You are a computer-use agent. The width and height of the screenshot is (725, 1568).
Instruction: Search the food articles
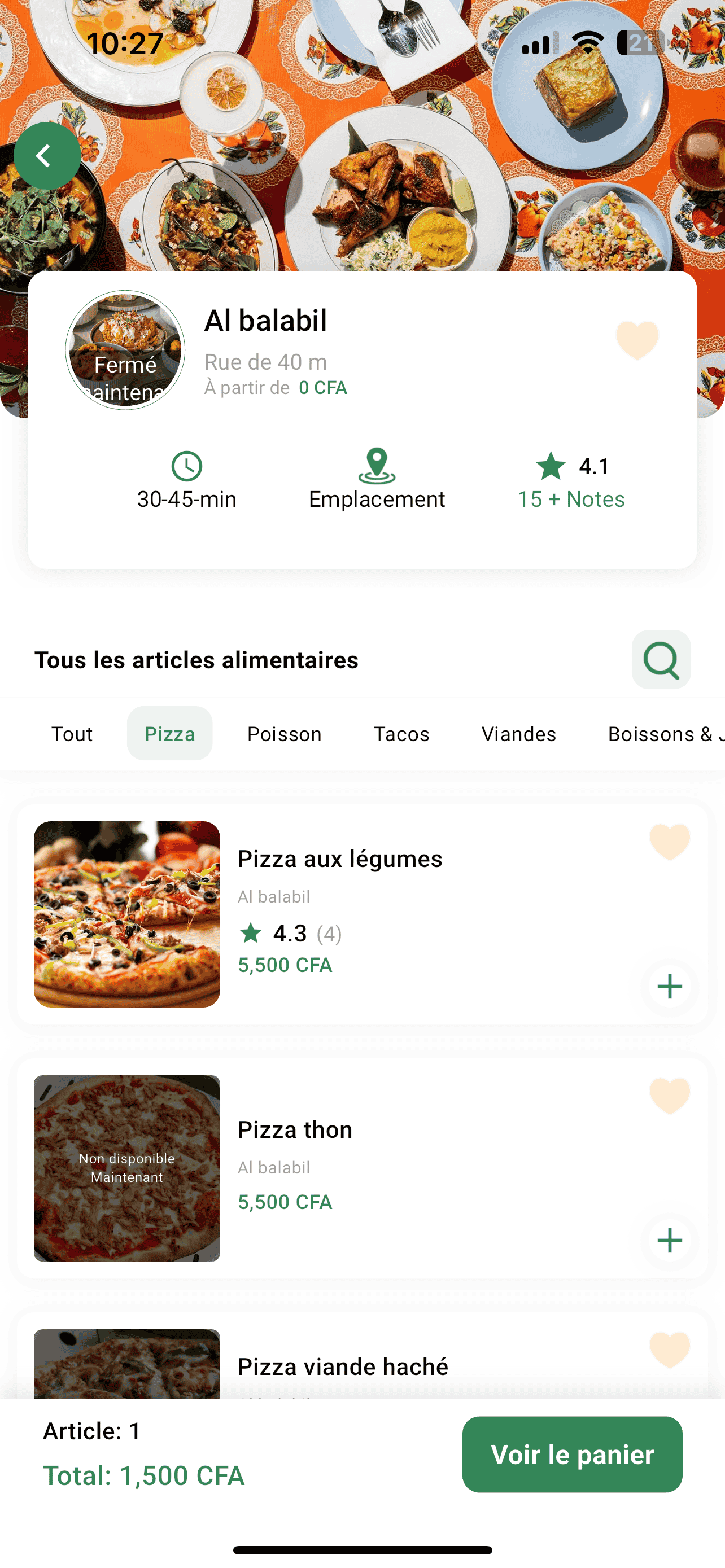point(661,660)
